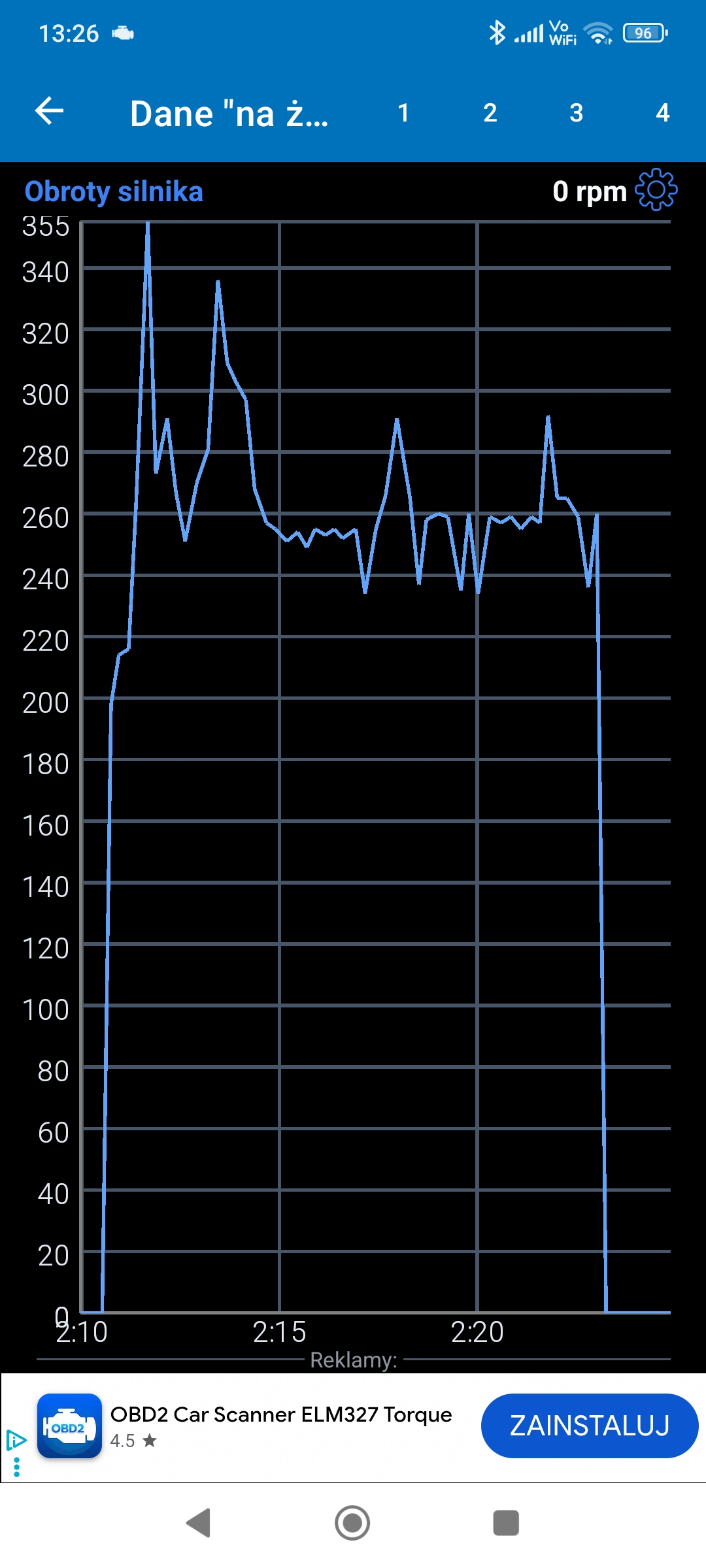Switch to page 1

[x=403, y=113]
